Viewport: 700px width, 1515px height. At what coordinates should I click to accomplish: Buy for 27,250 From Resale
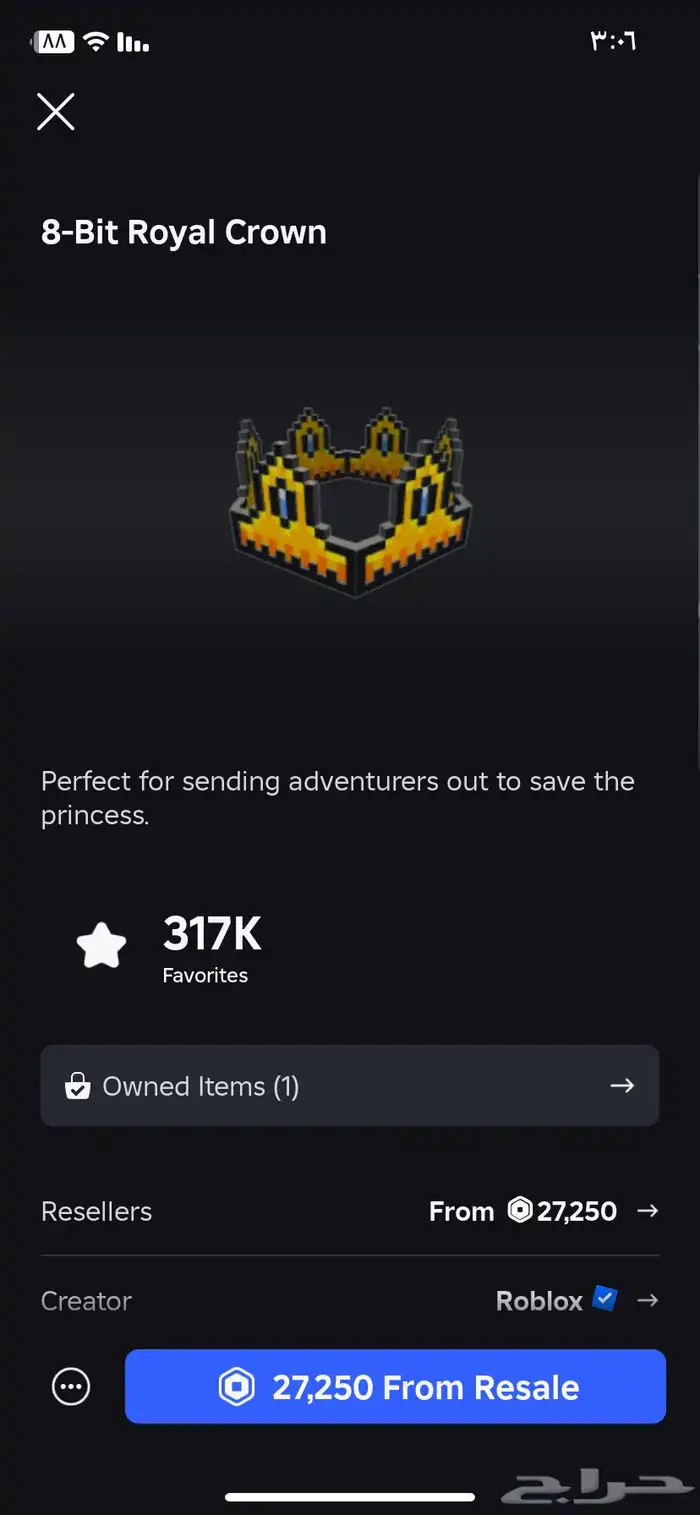click(x=395, y=1387)
